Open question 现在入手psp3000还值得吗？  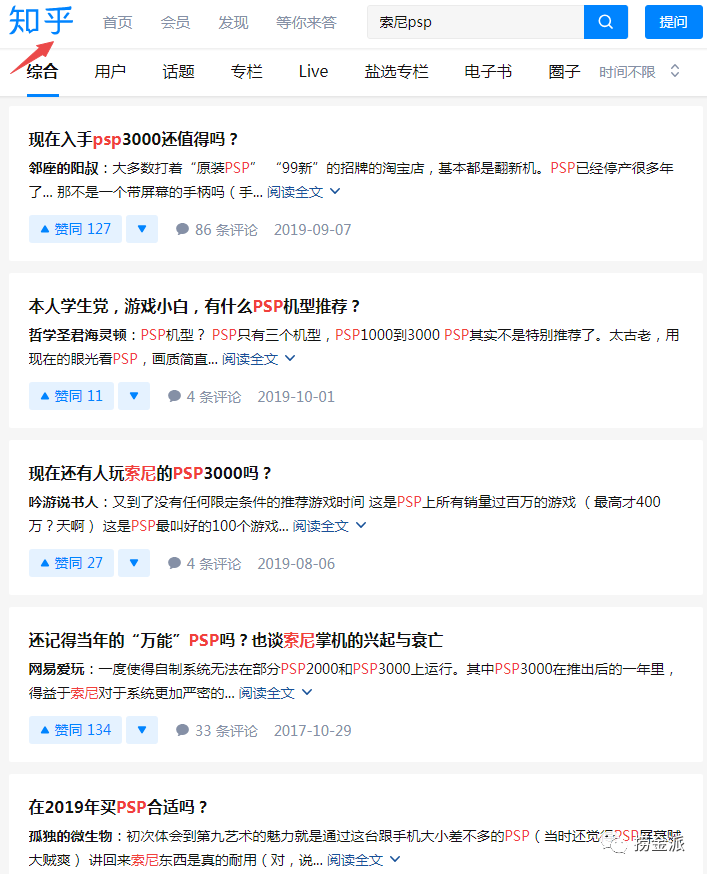pos(134,139)
